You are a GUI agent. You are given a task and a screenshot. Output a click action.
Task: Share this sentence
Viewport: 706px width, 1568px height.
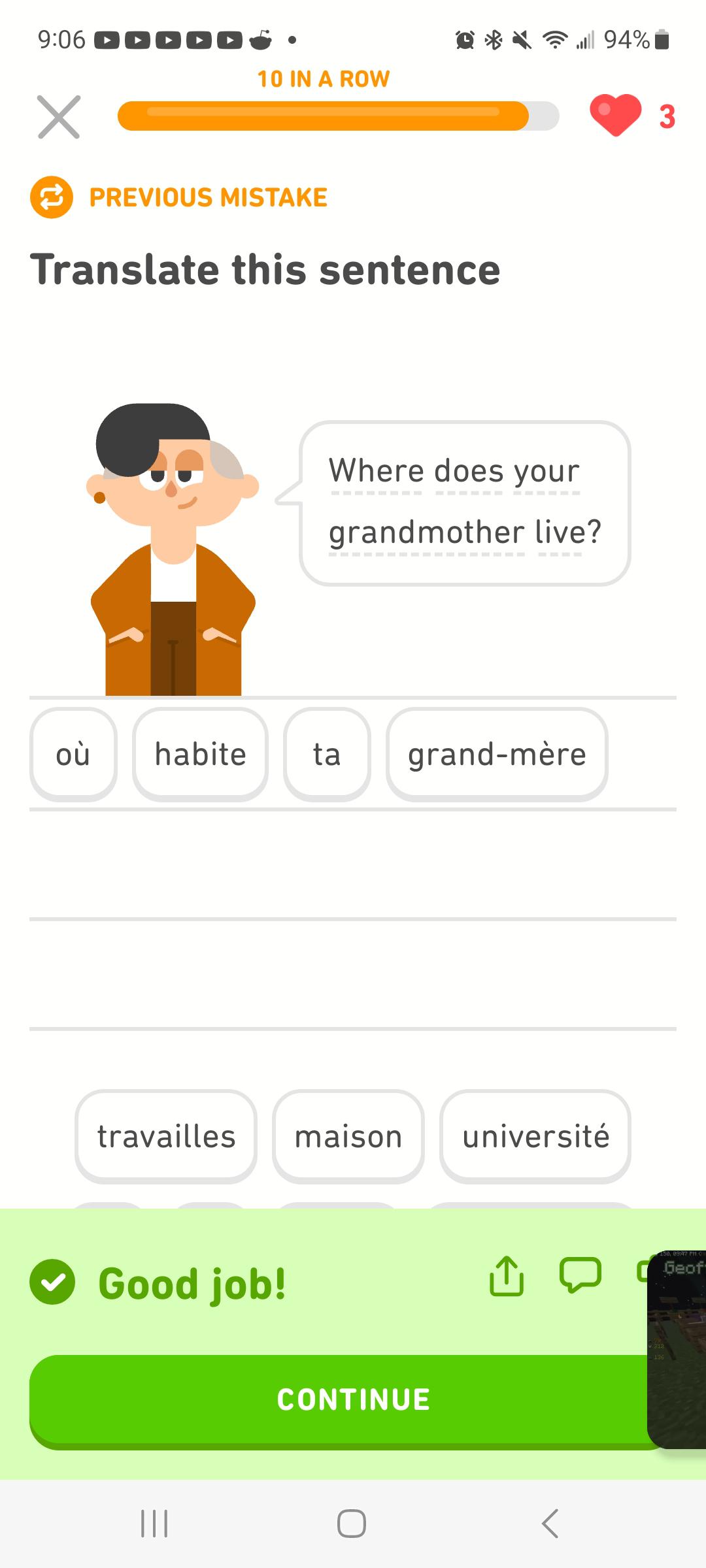(507, 1275)
